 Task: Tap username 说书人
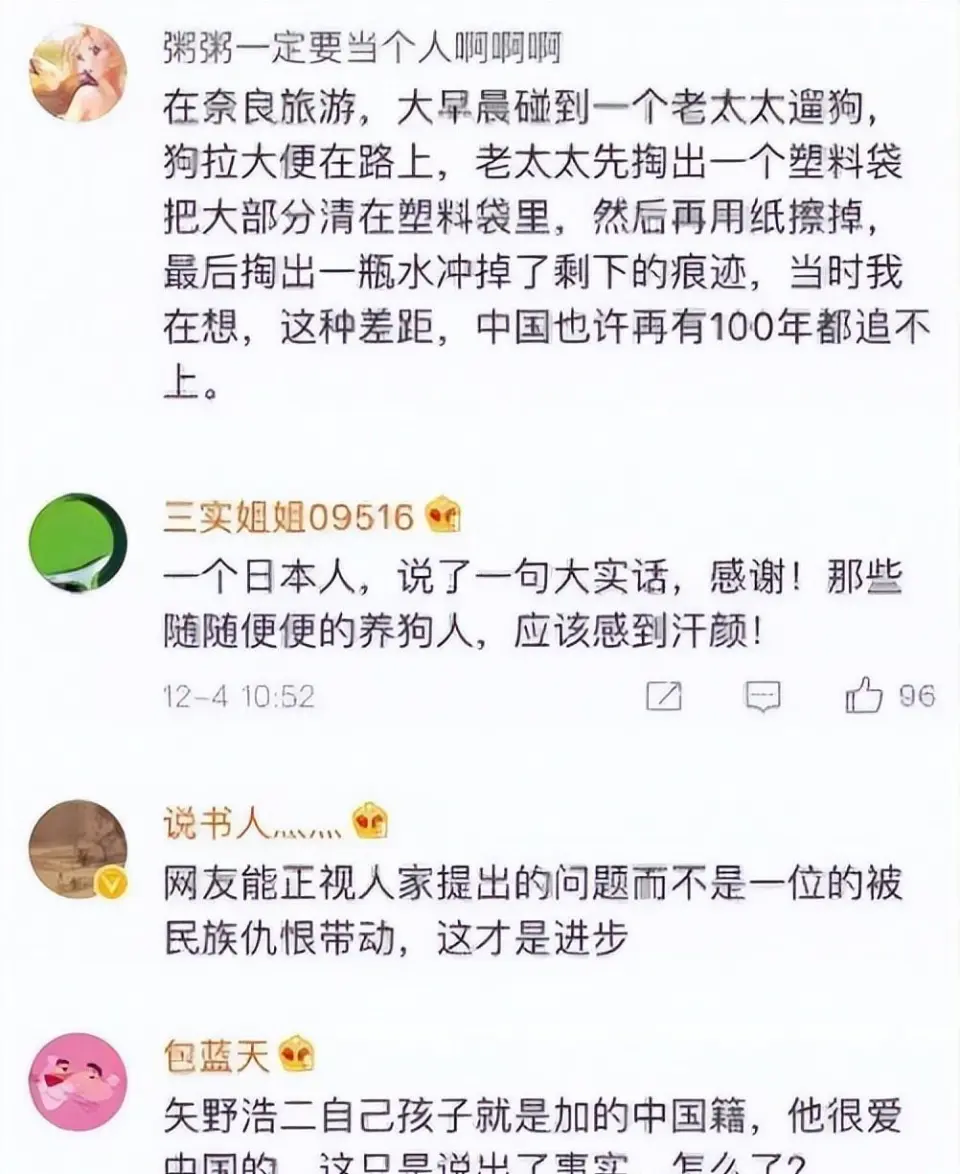click(x=252, y=823)
